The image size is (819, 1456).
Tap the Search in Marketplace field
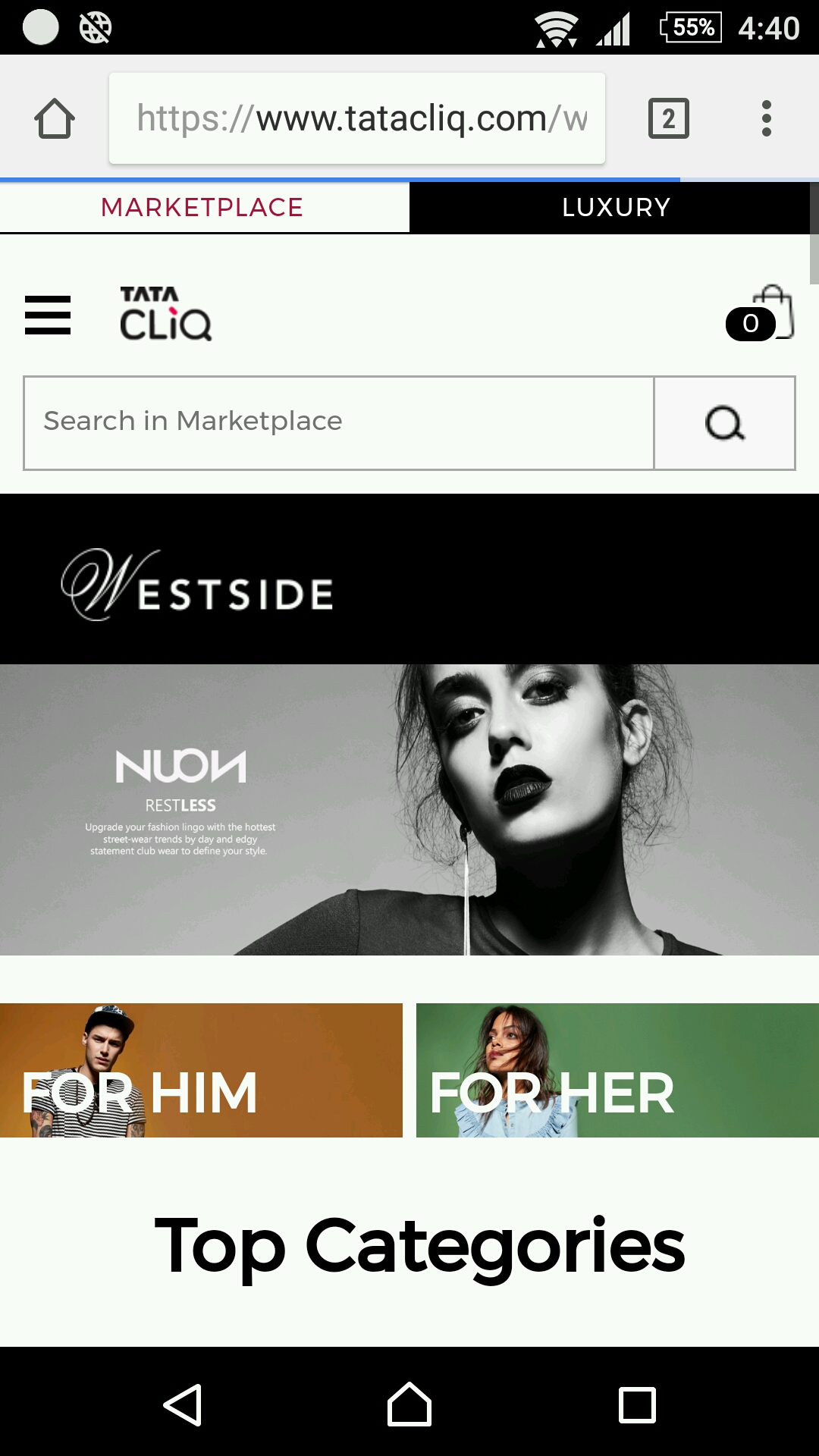click(x=338, y=422)
